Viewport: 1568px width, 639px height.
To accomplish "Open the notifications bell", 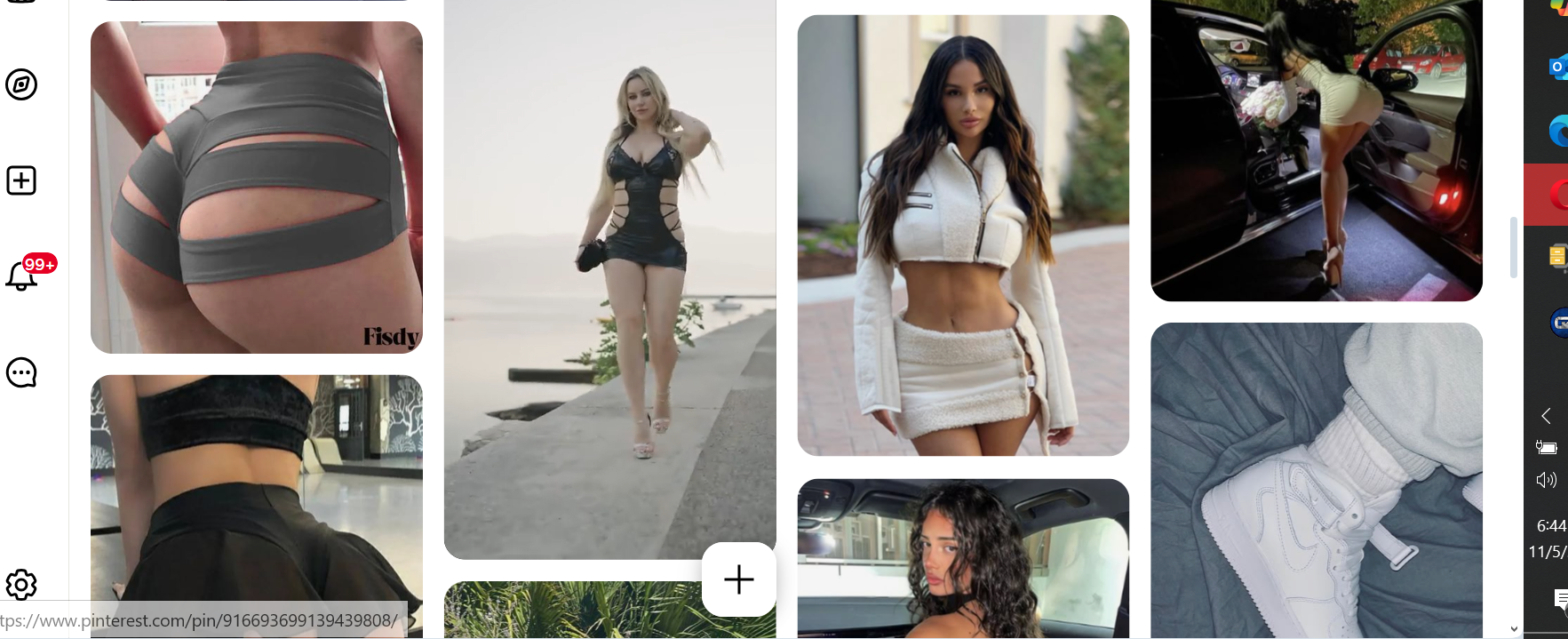I will tap(21, 276).
